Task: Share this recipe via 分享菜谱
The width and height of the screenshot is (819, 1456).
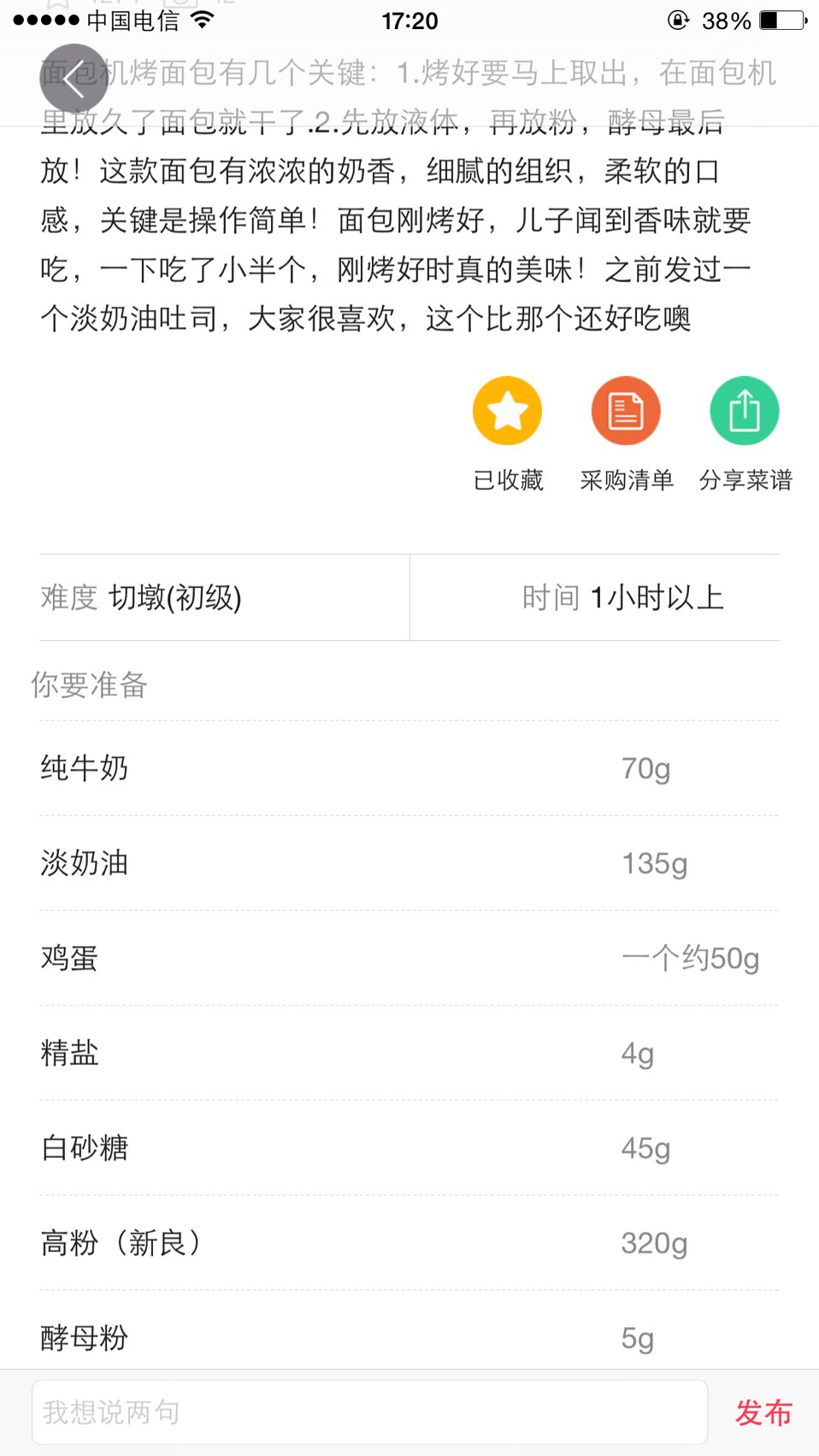Action: click(x=745, y=411)
